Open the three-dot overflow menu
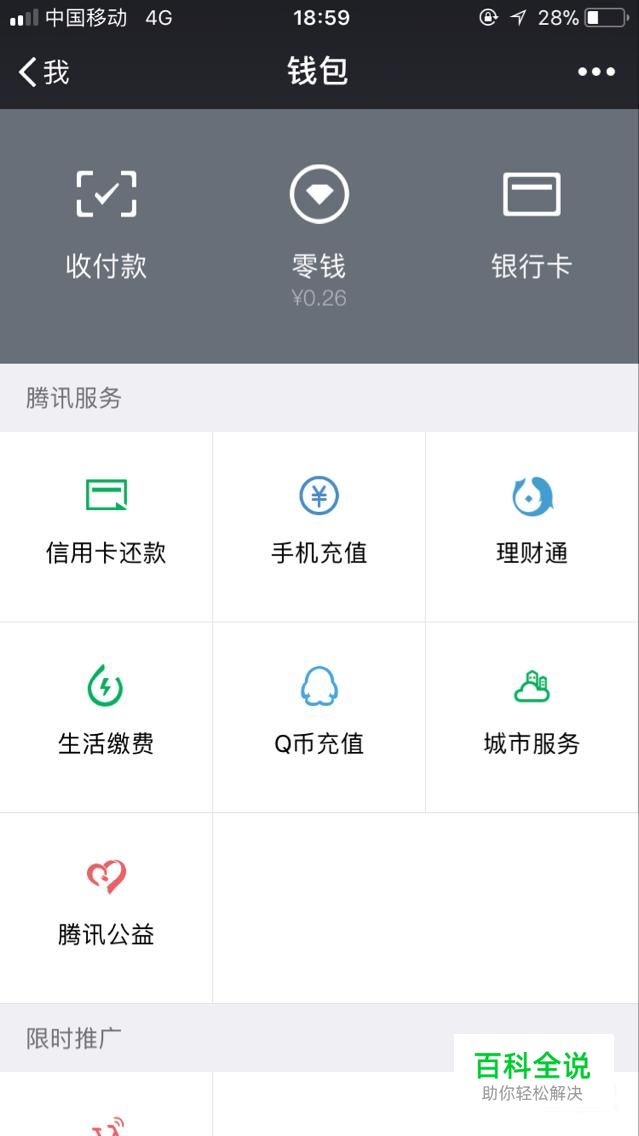This screenshot has width=639, height=1136. (x=596, y=72)
